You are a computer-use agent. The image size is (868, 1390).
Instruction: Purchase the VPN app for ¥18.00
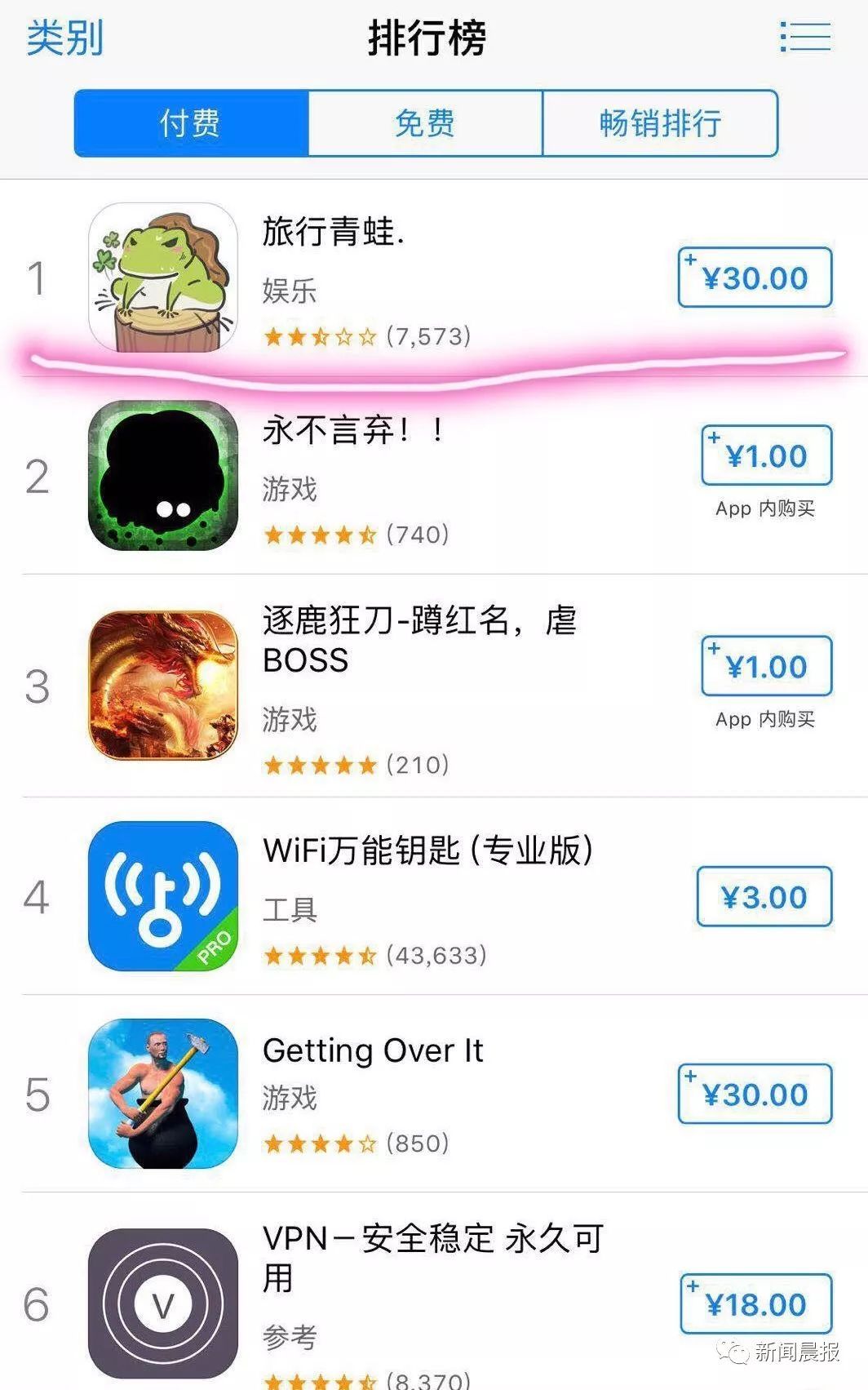(x=755, y=1304)
